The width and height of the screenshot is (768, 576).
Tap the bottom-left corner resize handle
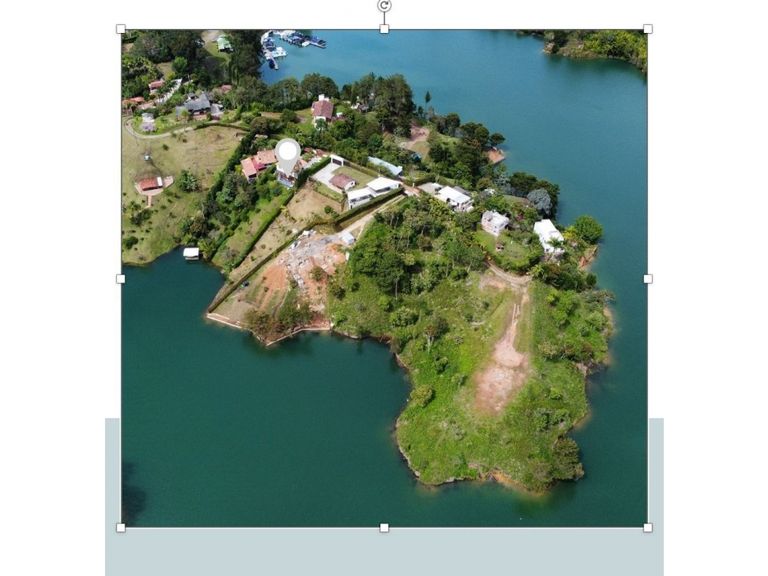[121, 527]
